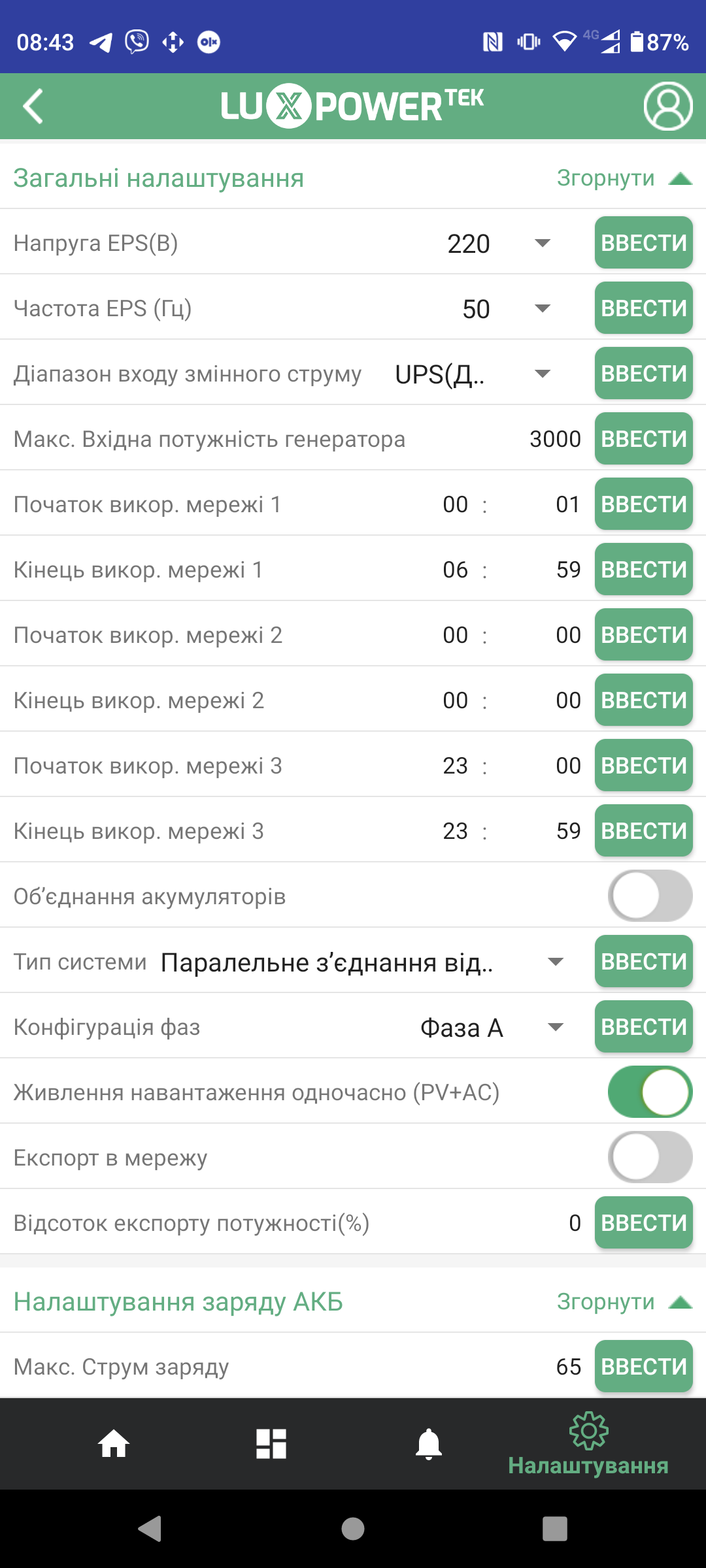This screenshot has height=1568, width=706.
Task: Go back using the header arrow
Action: [x=33, y=106]
